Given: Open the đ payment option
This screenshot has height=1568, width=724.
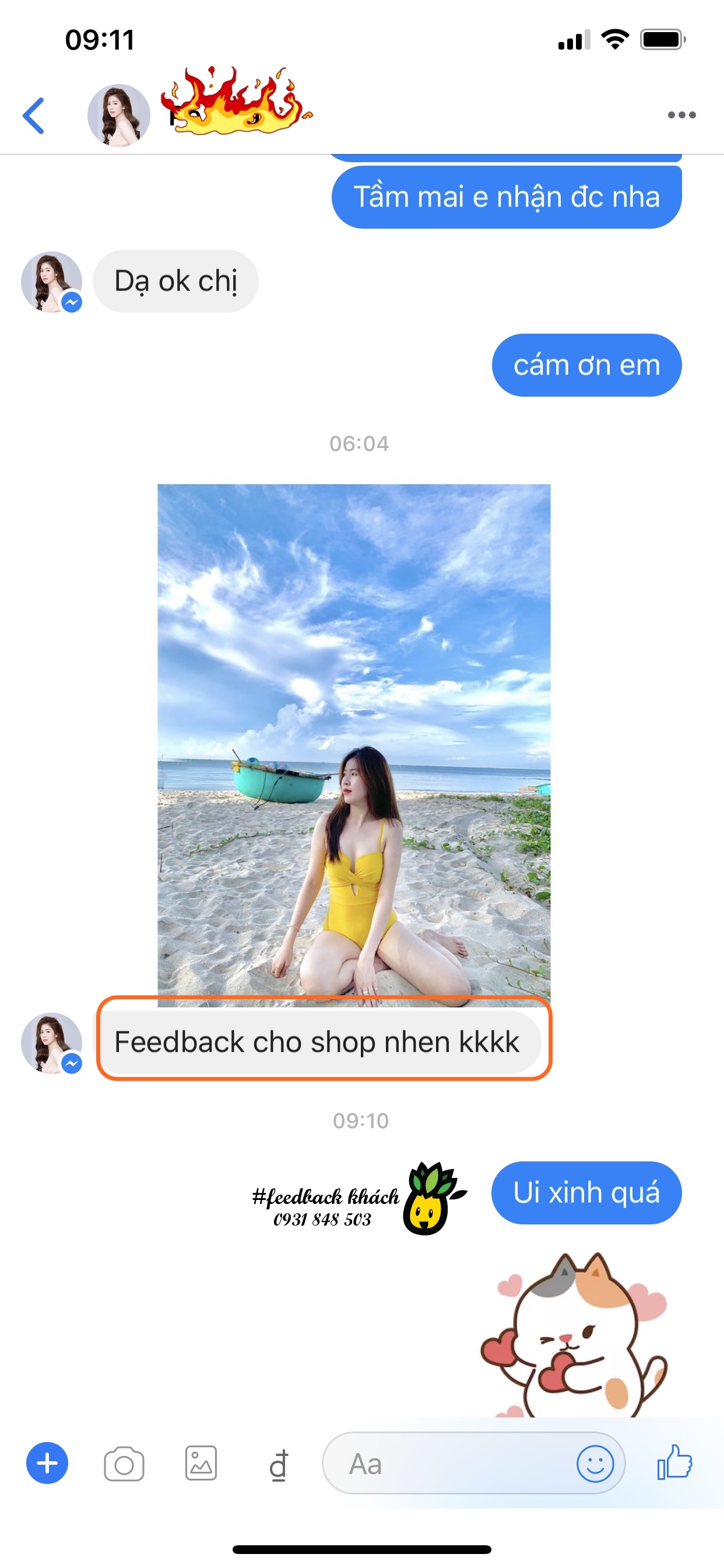Looking at the screenshot, I should 279,1464.
